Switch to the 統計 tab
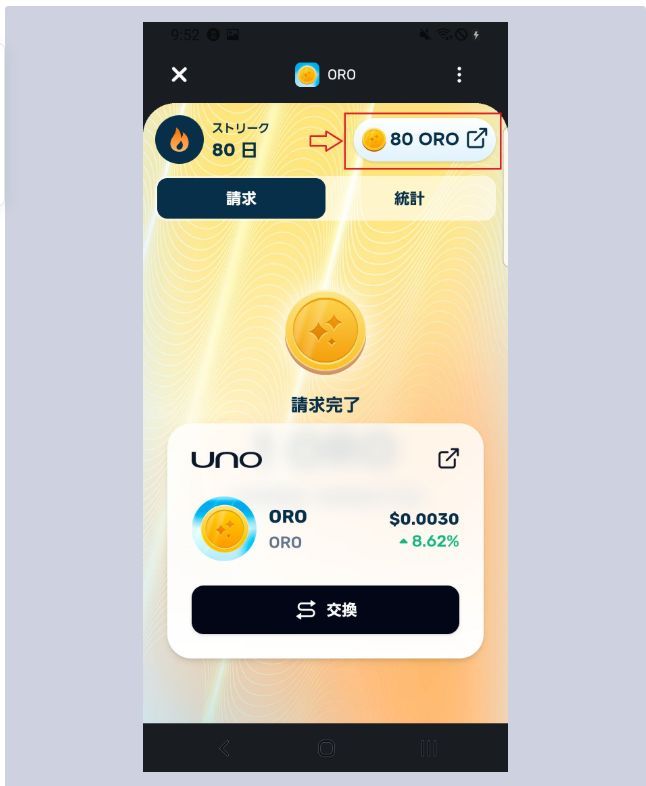 [409, 198]
